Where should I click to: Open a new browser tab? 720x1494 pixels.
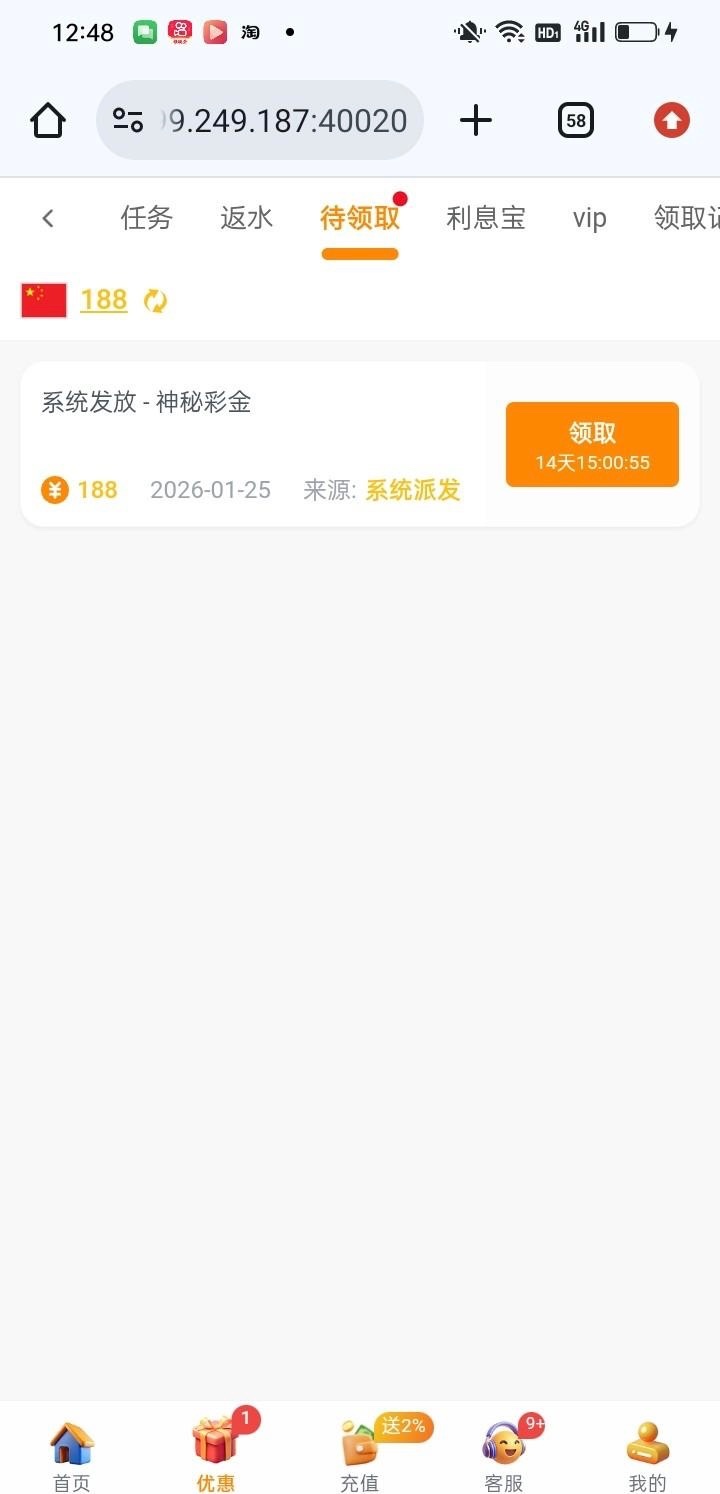pos(476,121)
